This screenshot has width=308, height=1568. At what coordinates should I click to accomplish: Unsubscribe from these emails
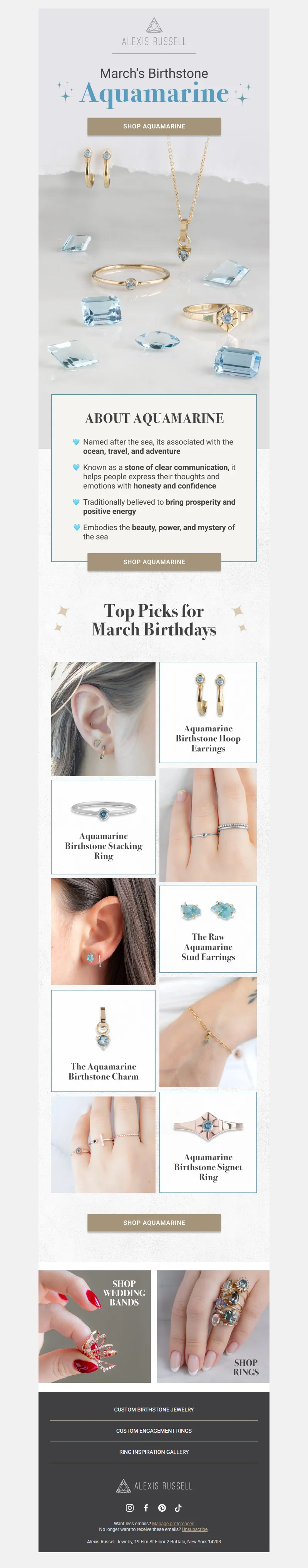[194, 1529]
